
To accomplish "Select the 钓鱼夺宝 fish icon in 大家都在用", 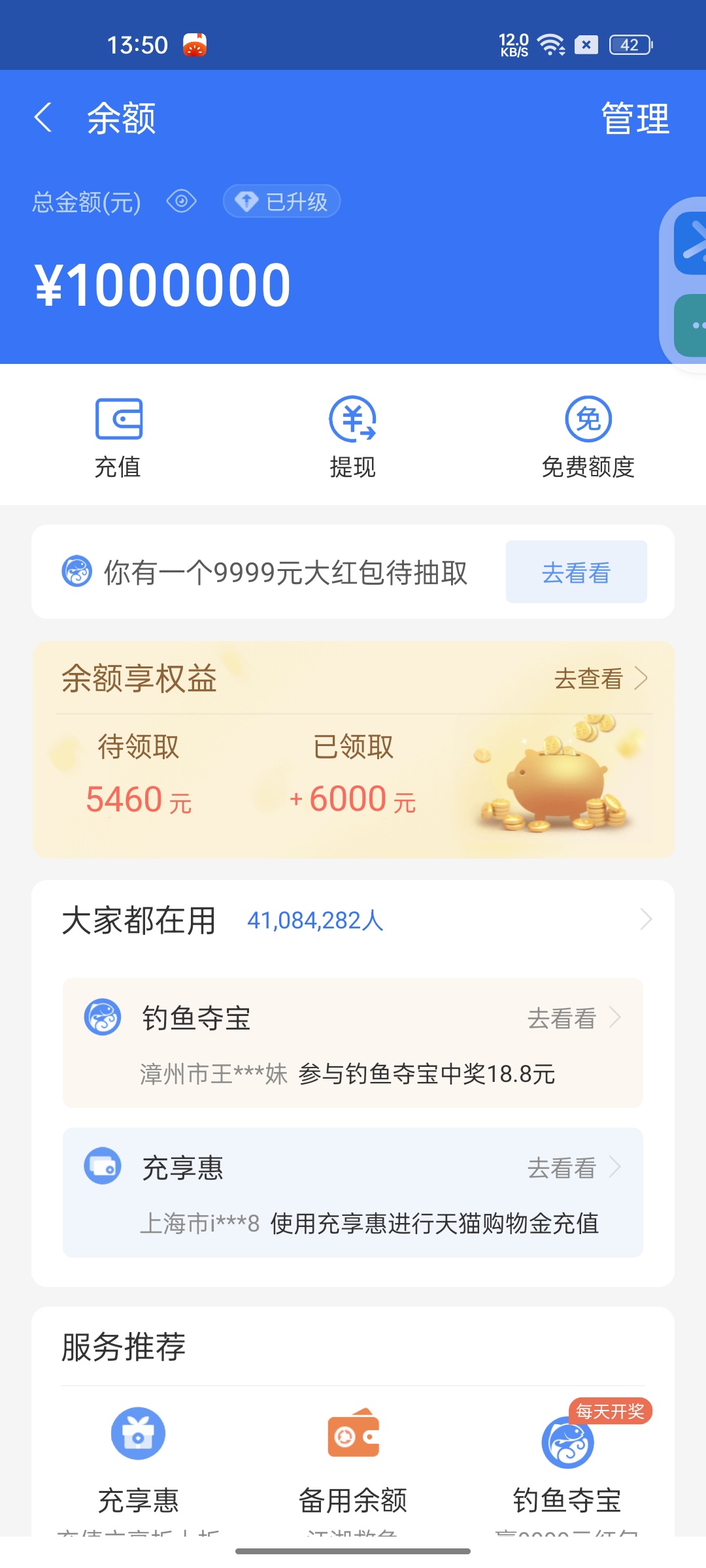I will tap(103, 1017).
